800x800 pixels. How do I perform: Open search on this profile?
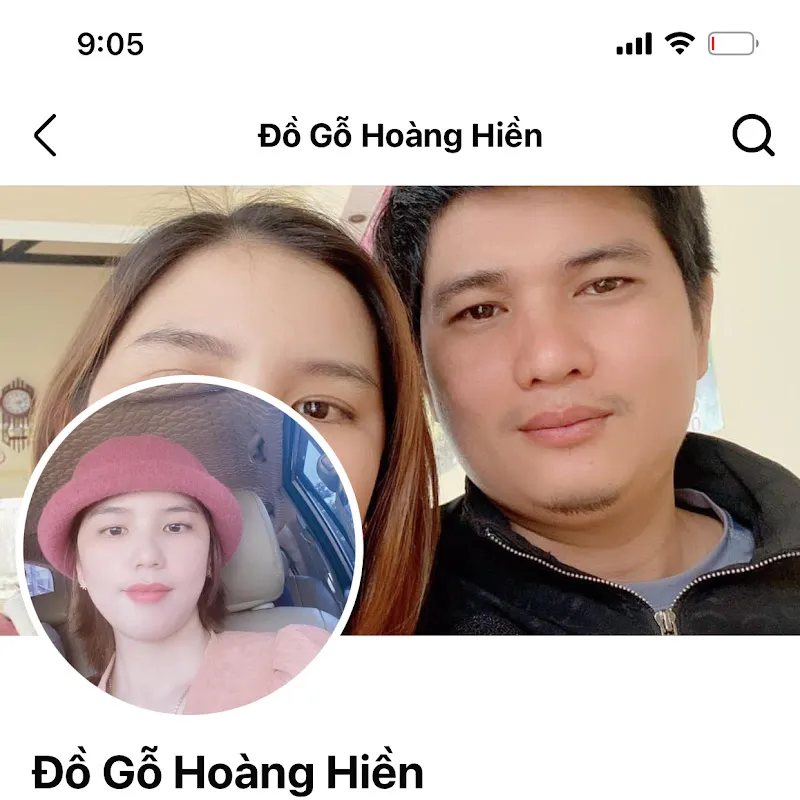[752, 135]
